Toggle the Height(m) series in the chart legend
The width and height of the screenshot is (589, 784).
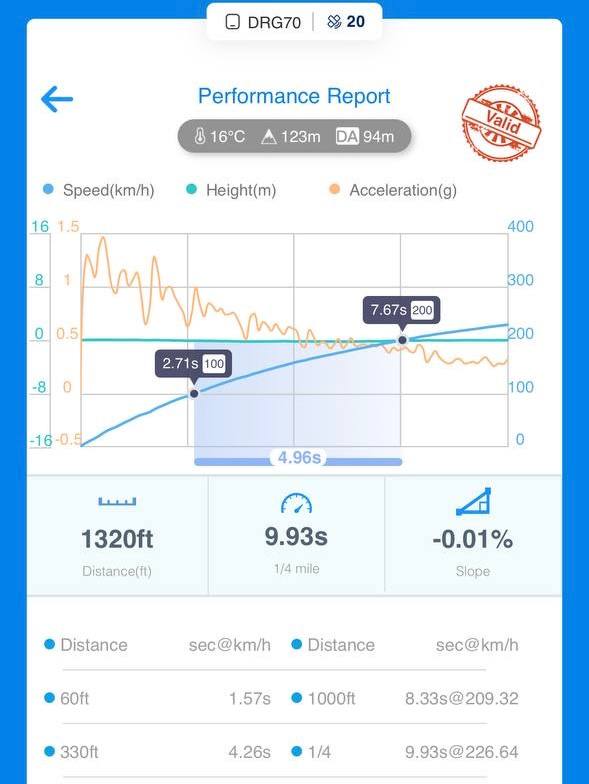pyautogui.click(x=231, y=190)
